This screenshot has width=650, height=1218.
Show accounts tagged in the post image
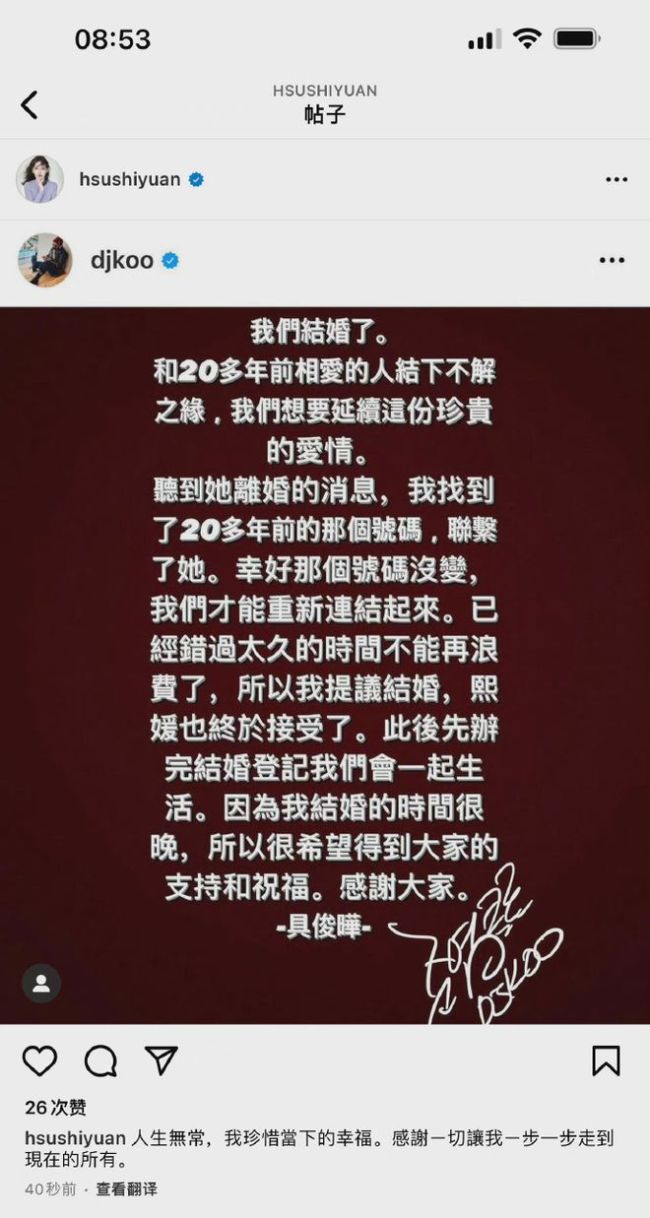point(41,983)
